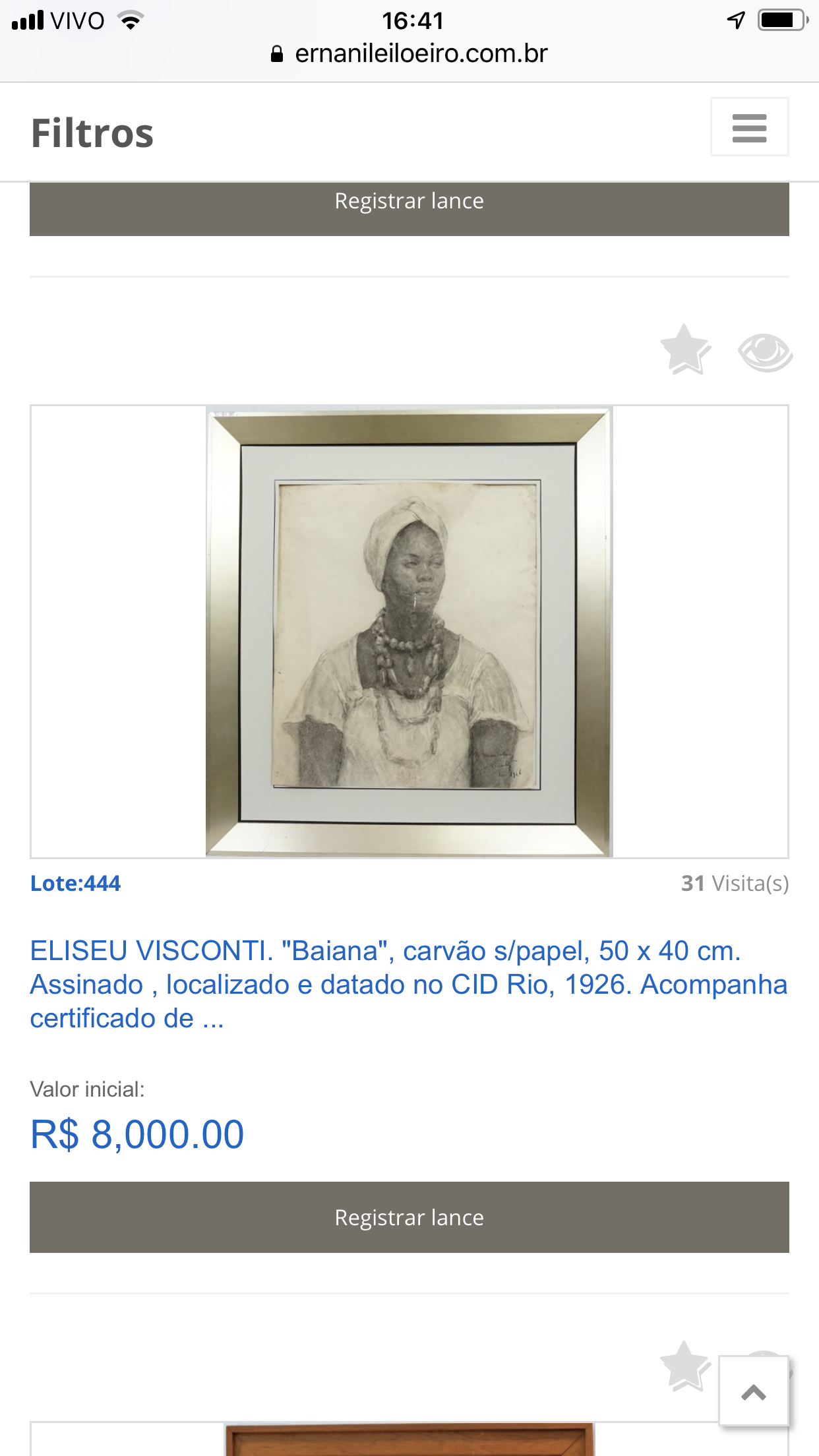The height and width of the screenshot is (1456, 819).
Task: Open the ELISEU VISCONTI Baiana description link
Action: tap(408, 984)
